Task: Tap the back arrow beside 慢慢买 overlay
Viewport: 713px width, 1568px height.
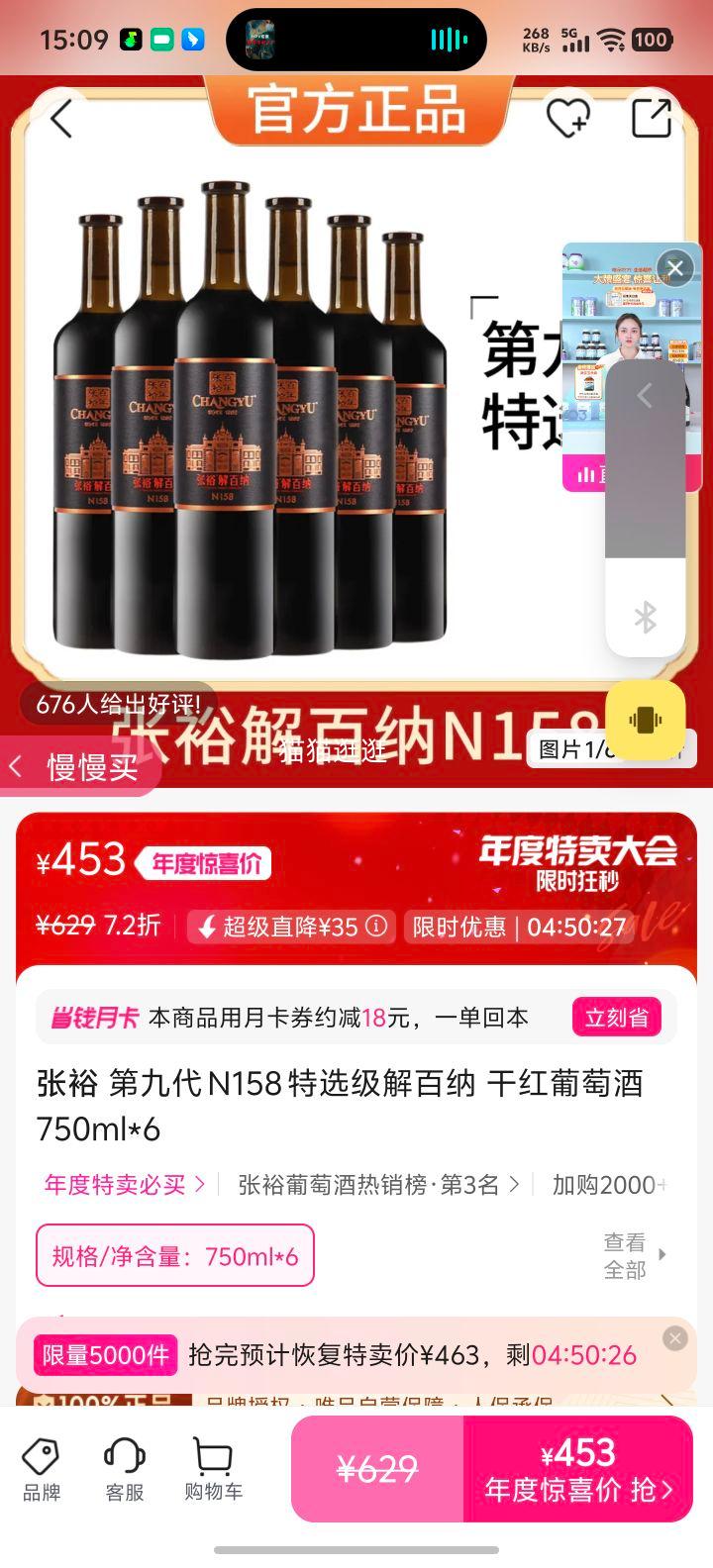Action: pos(17,766)
